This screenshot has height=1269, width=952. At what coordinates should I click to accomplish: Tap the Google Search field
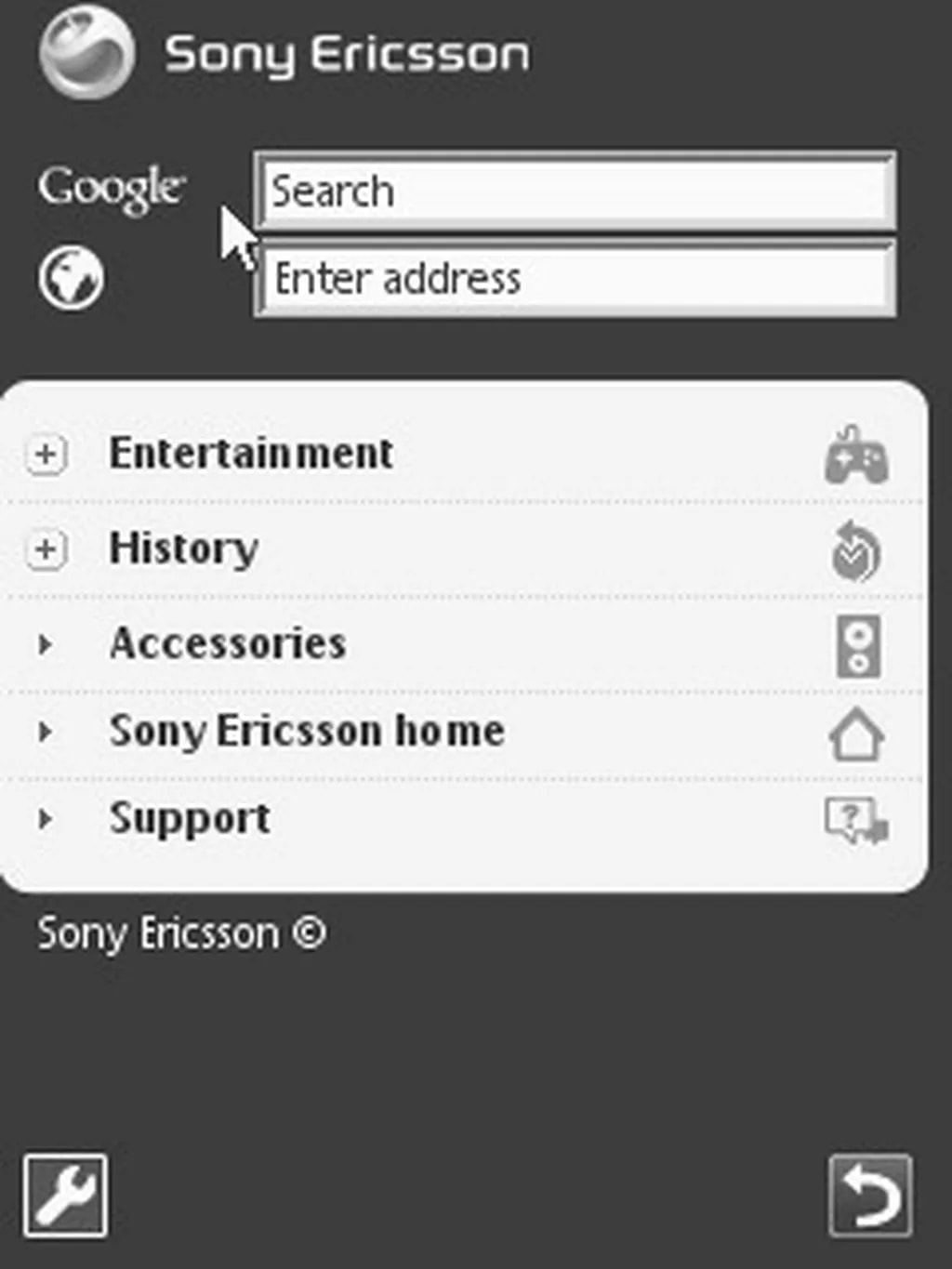pyautogui.click(x=575, y=192)
